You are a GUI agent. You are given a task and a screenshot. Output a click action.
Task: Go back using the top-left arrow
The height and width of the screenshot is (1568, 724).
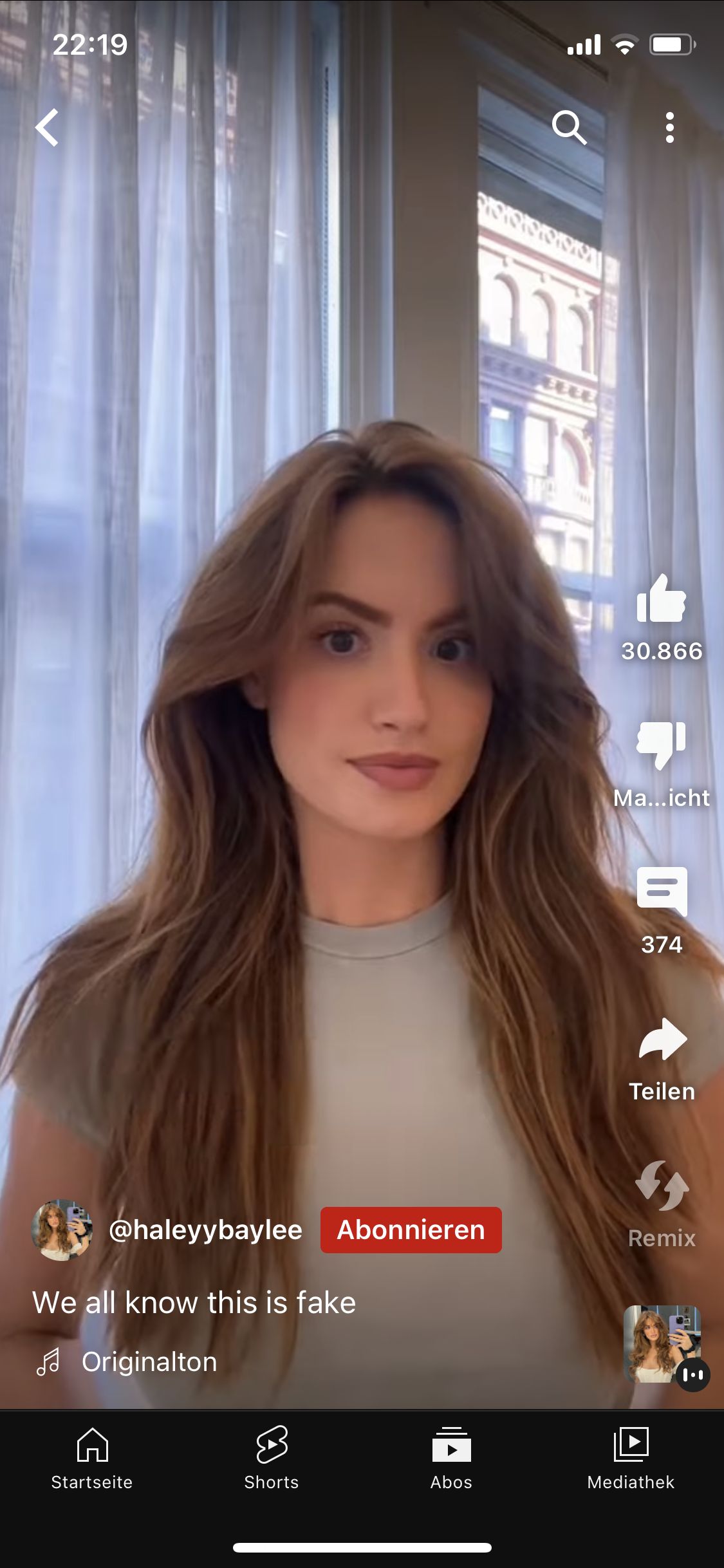point(47,127)
